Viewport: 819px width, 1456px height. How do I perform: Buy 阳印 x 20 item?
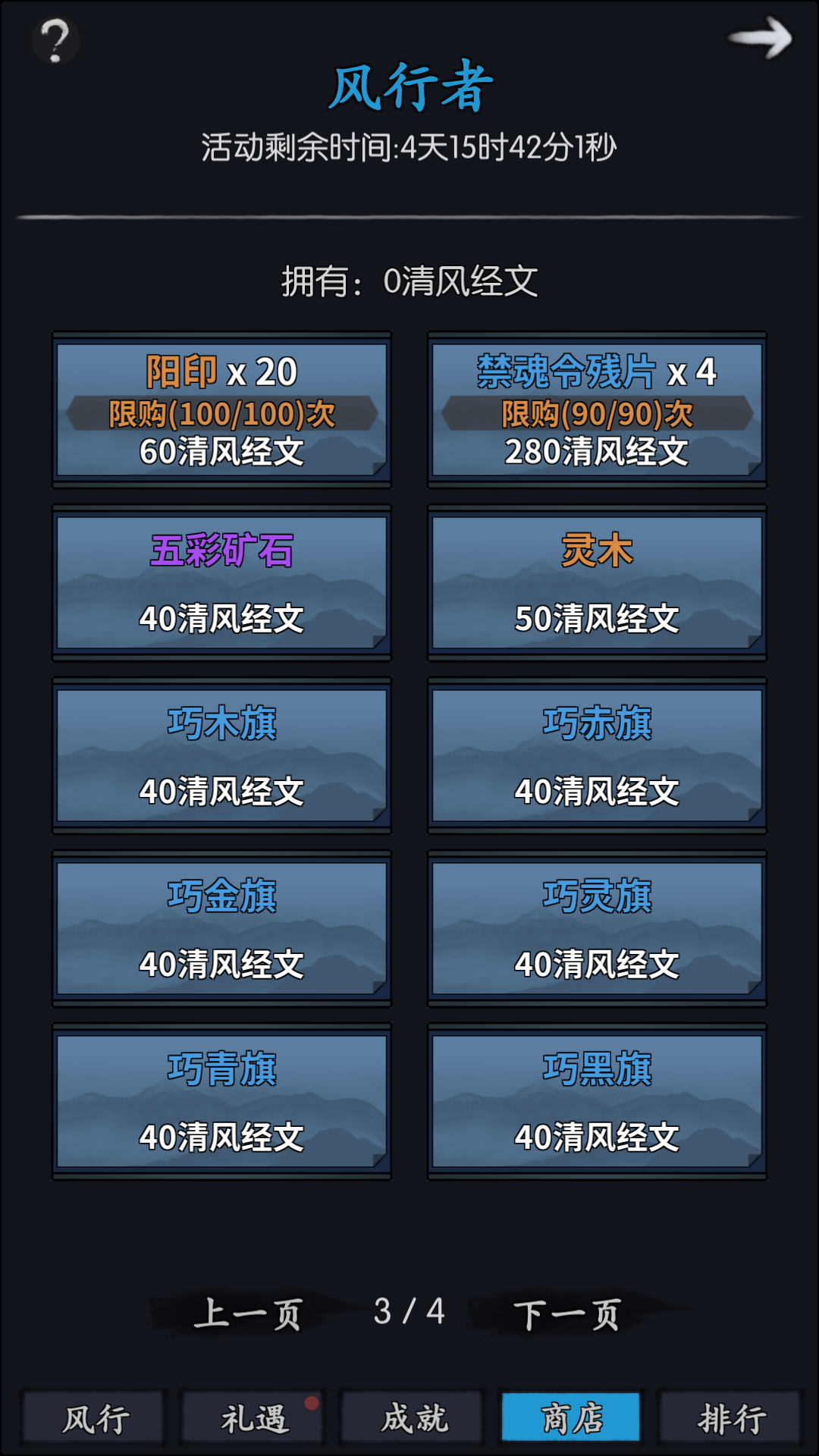pyautogui.click(x=221, y=410)
